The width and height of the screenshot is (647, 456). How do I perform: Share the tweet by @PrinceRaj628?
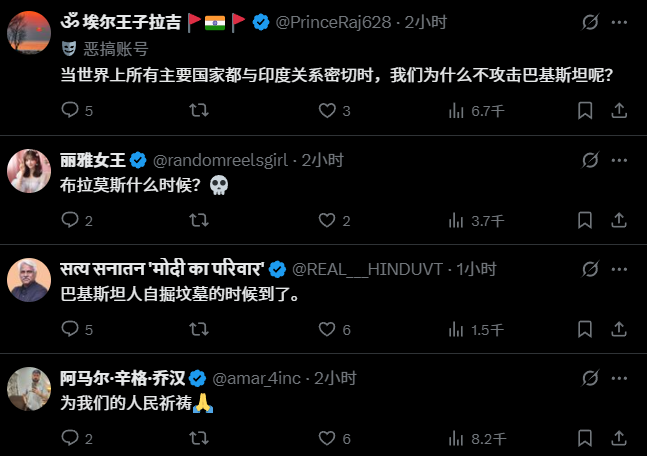tap(619, 110)
